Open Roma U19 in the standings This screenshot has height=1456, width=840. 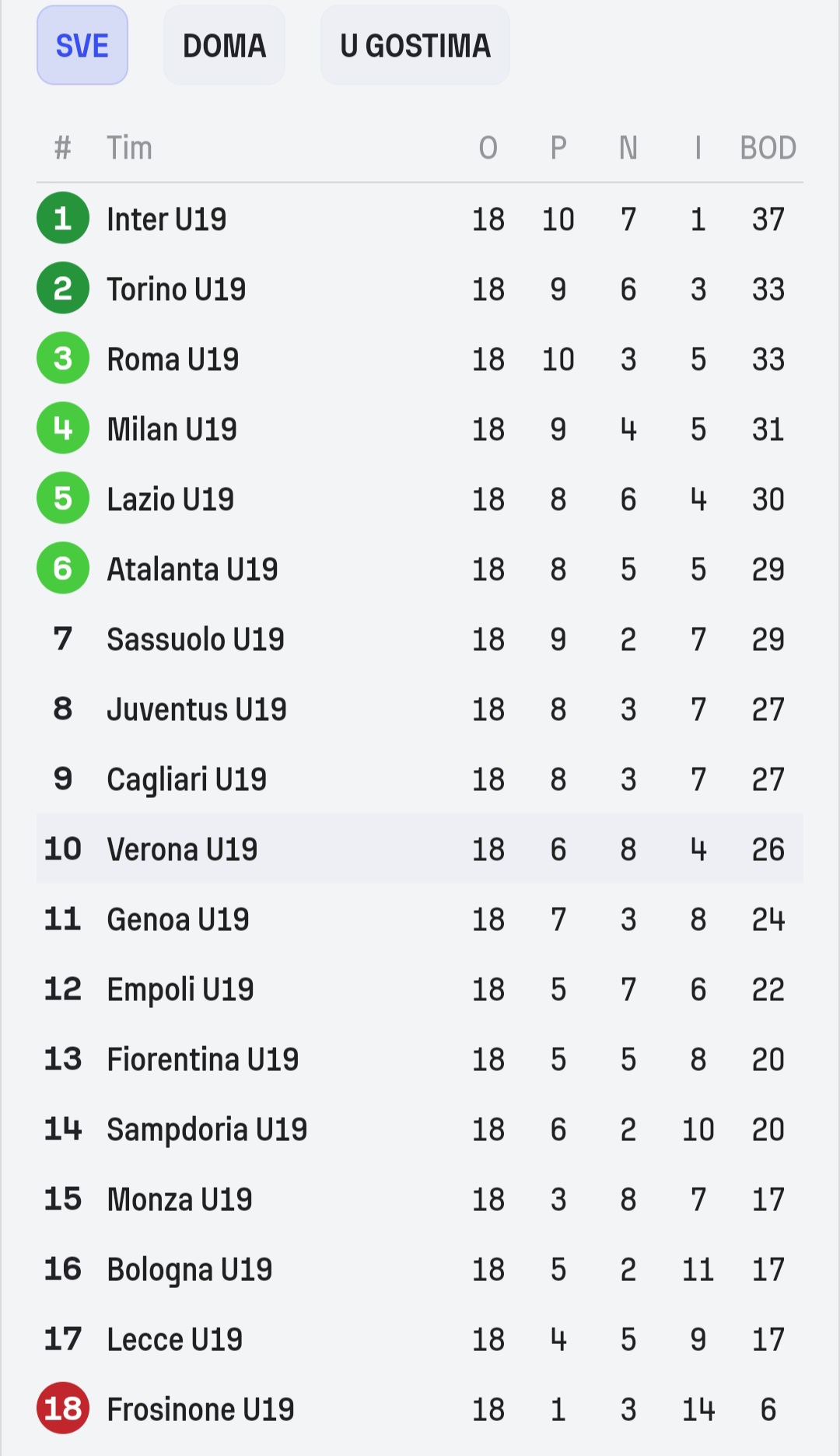[x=420, y=359]
